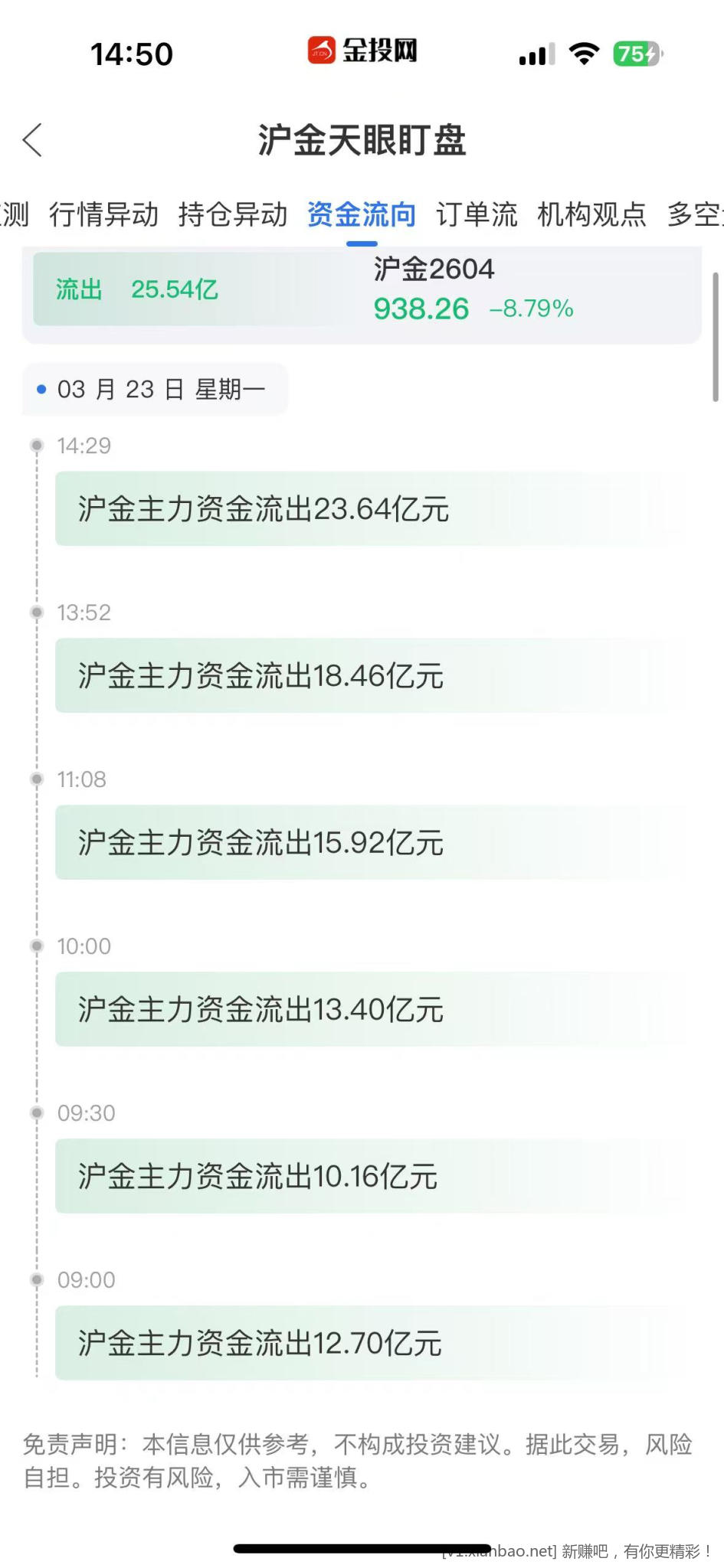Open the 持仓异动 tab
724x1568 pixels.
tap(233, 215)
